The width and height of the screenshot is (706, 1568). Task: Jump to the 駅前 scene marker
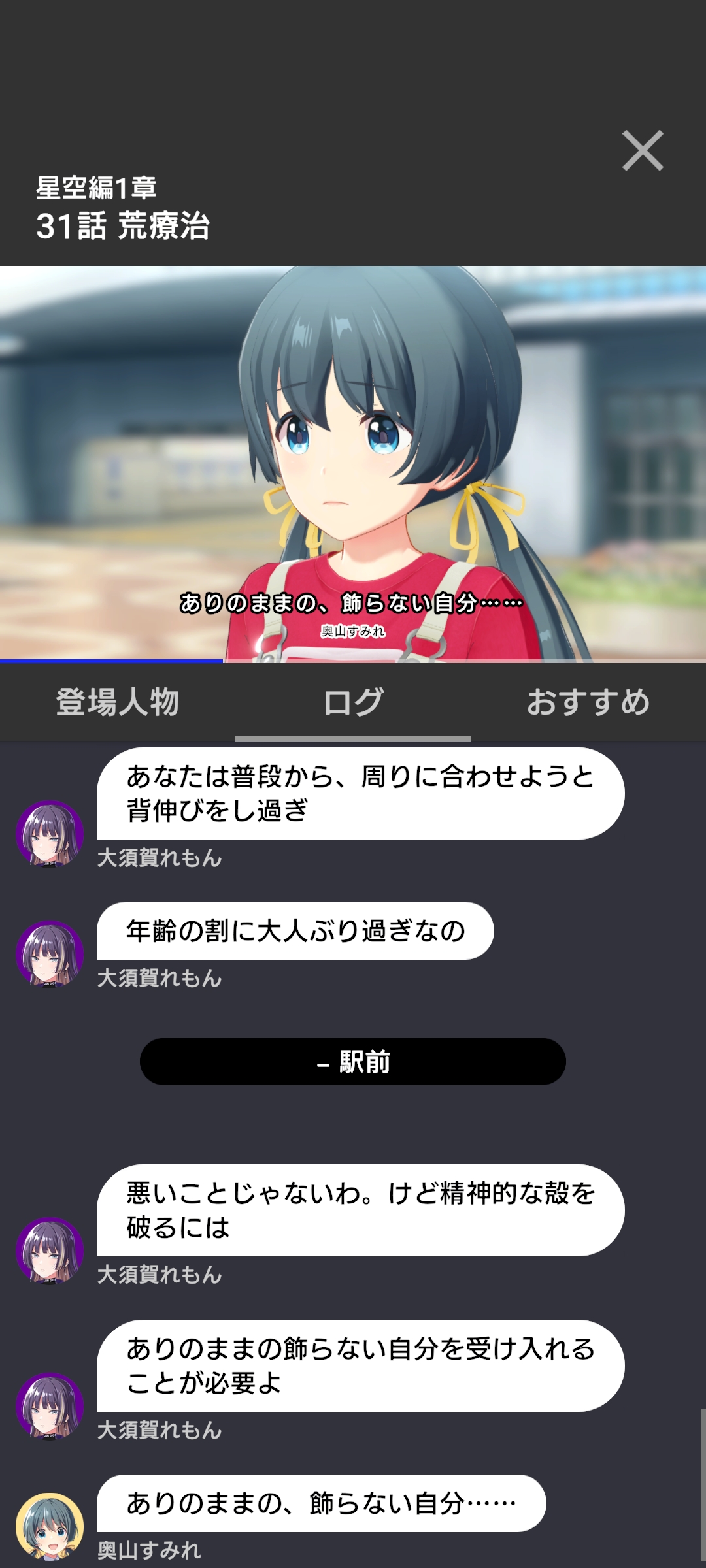coord(353,1062)
